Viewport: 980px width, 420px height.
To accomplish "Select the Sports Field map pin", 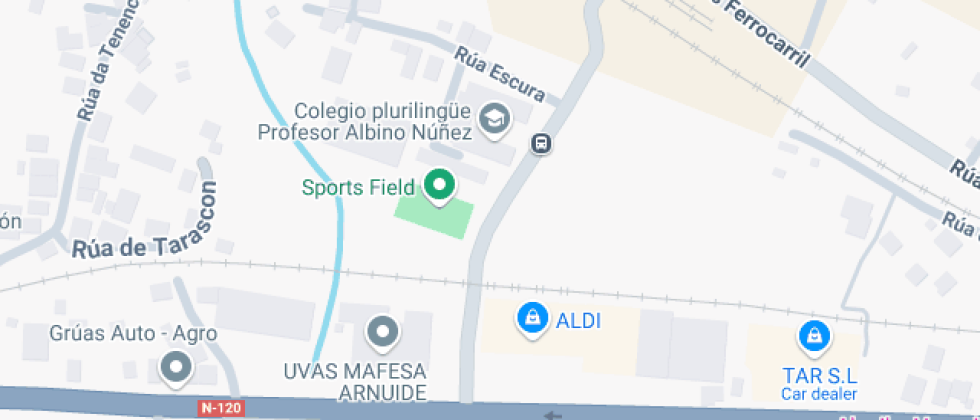I will click(439, 185).
